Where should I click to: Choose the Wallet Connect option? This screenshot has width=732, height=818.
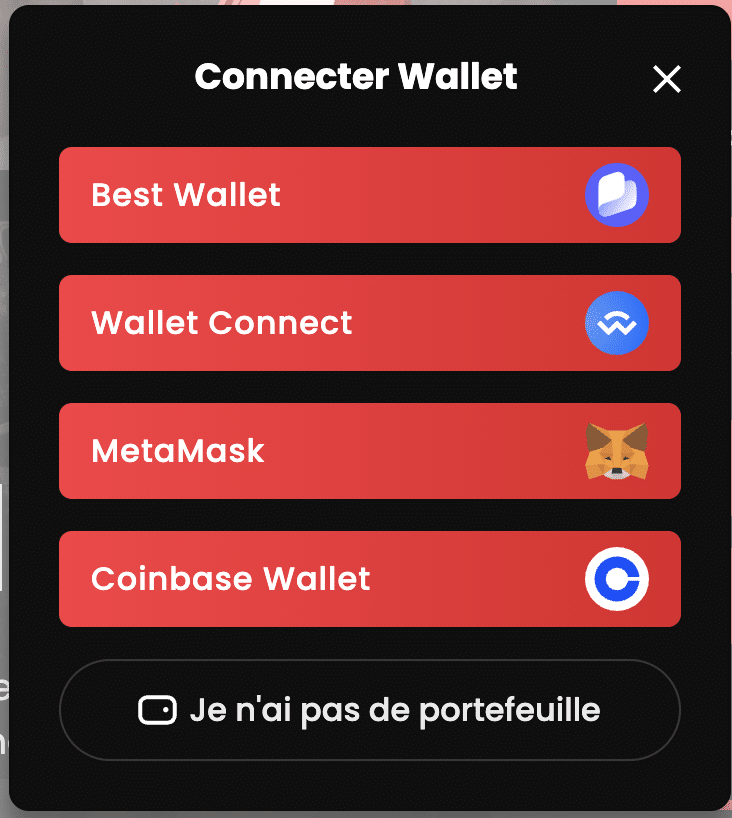[369, 323]
